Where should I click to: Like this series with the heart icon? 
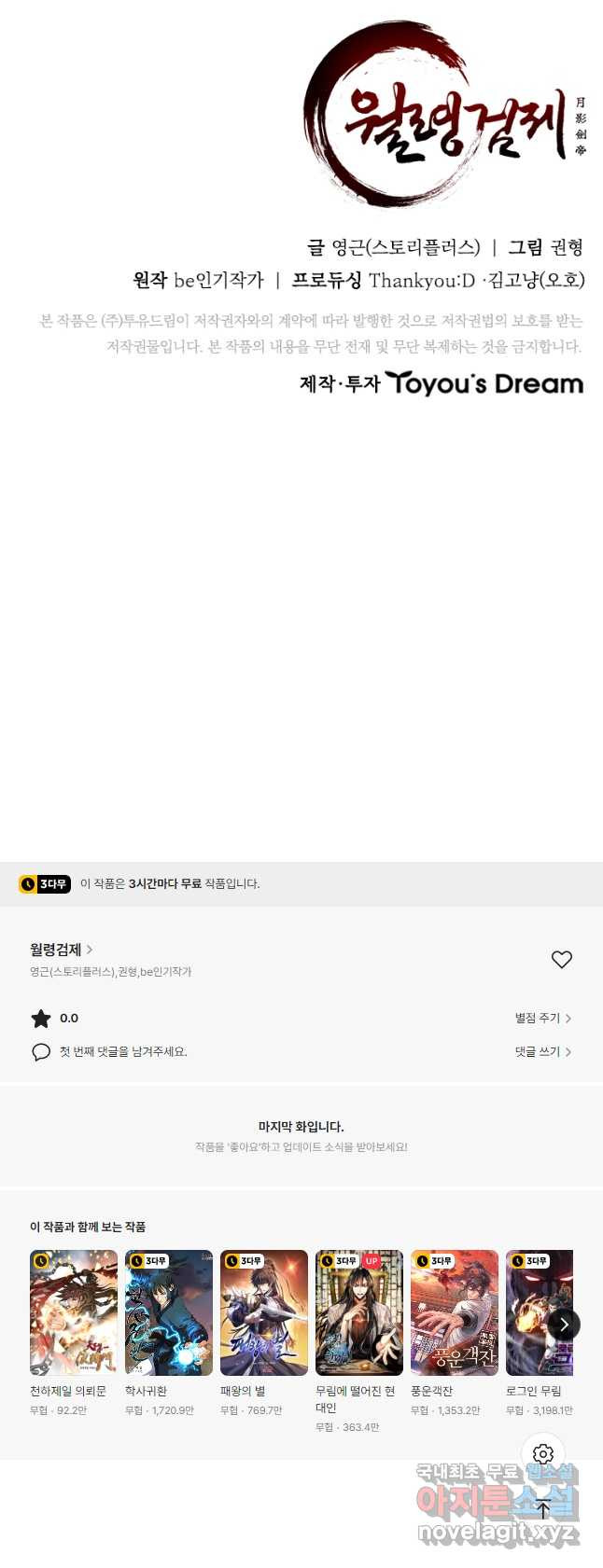561,959
